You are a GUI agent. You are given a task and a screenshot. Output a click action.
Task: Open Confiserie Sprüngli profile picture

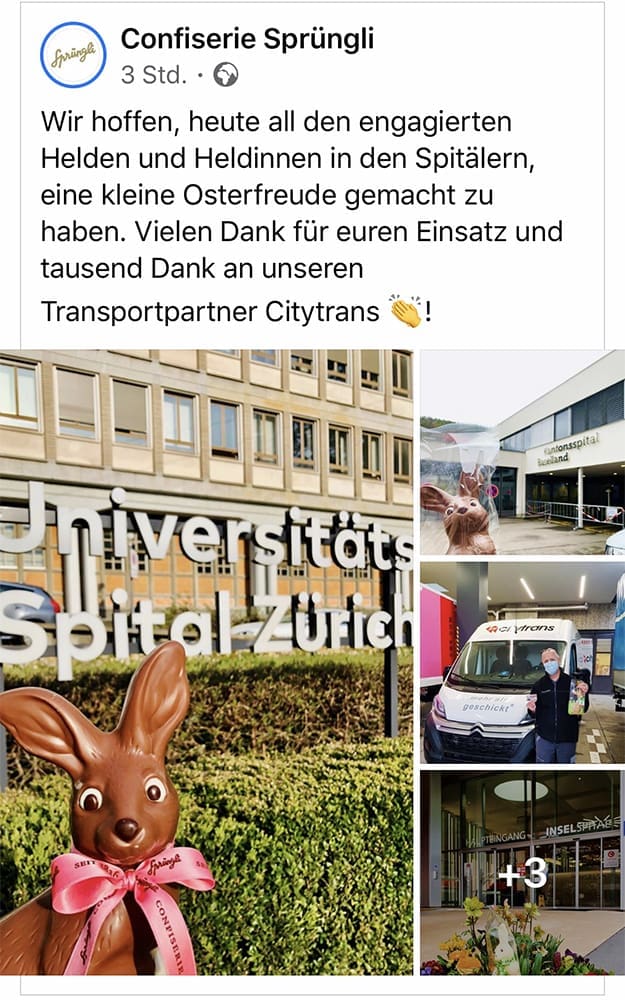(73, 55)
